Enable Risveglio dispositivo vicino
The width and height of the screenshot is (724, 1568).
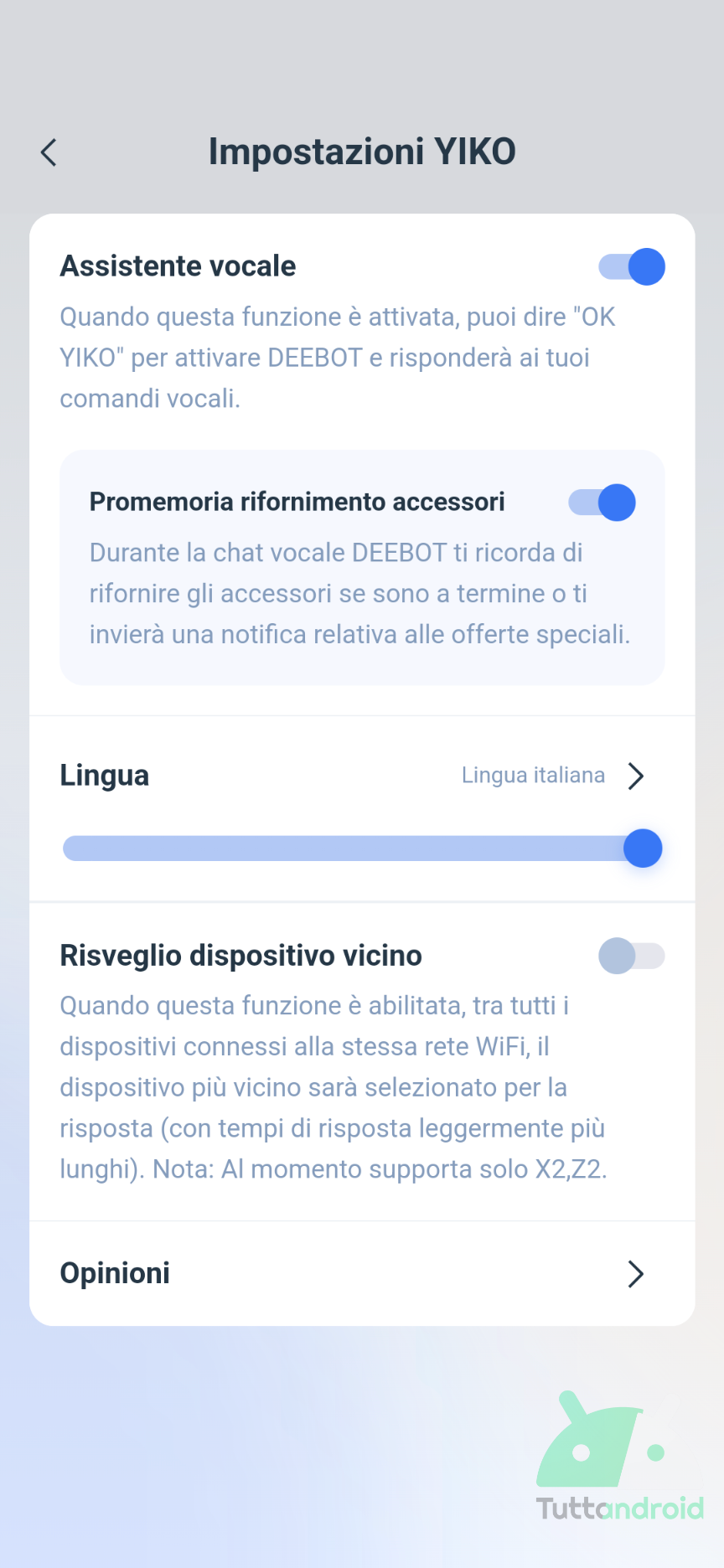point(632,956)
